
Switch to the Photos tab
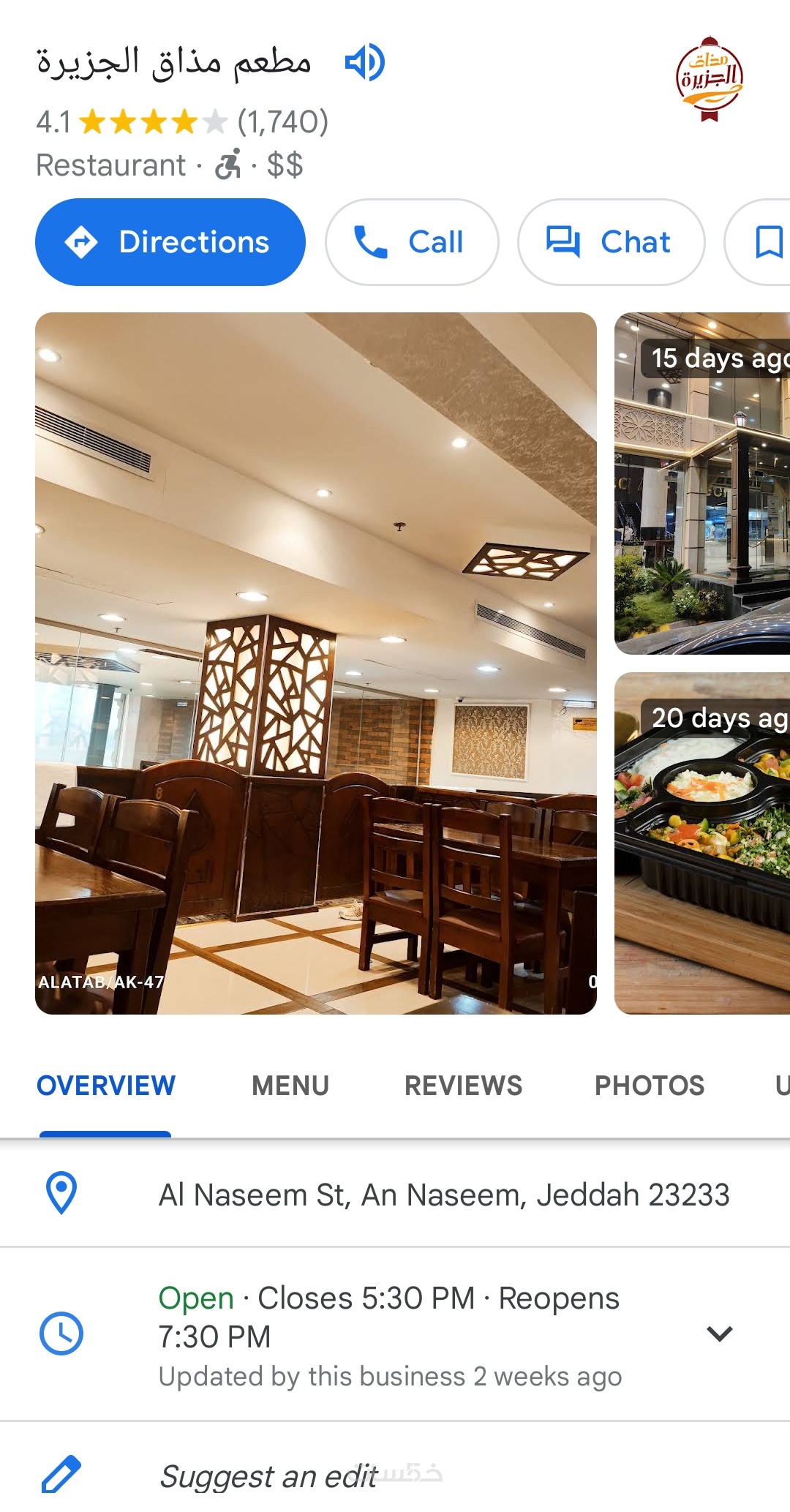(649, 1086)
